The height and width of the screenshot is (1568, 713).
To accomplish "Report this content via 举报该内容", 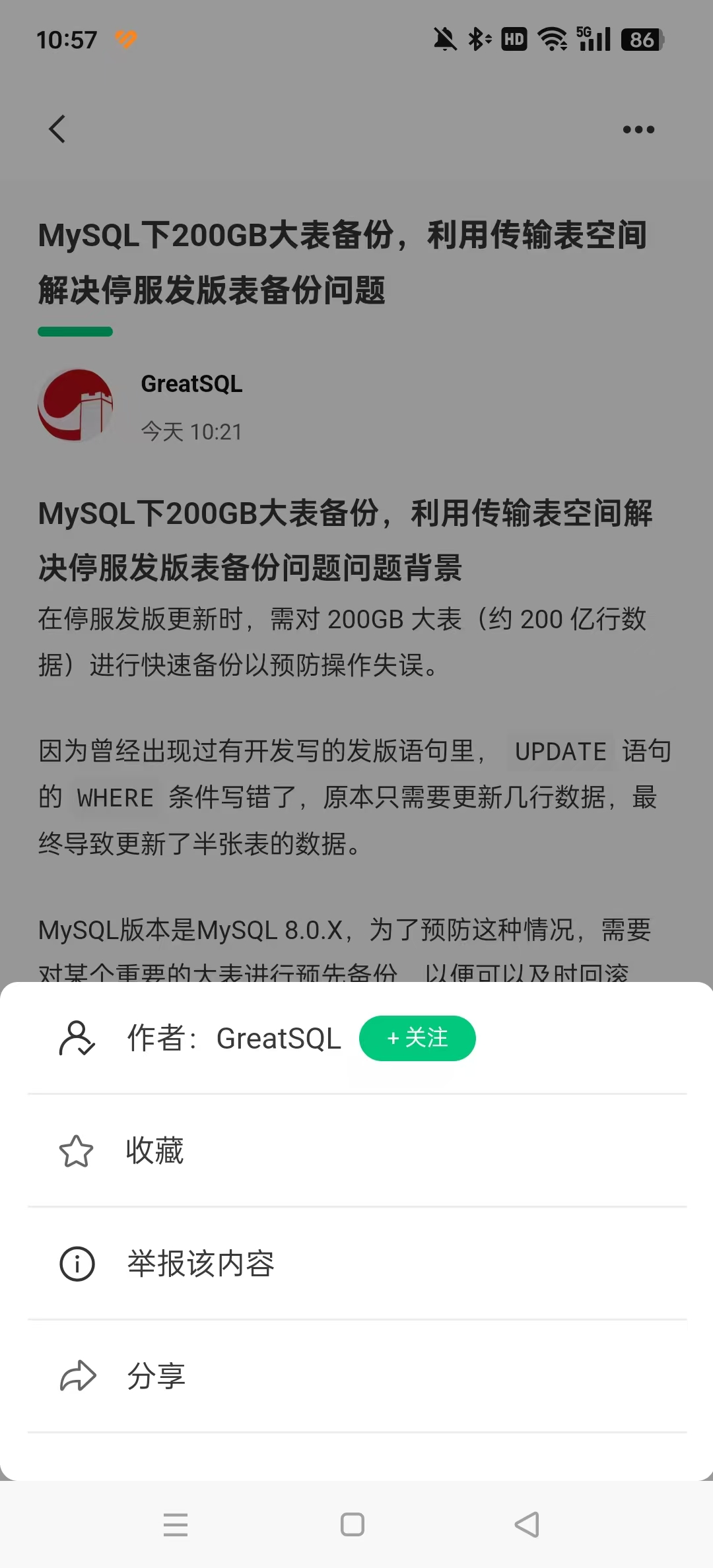I will pos(356,1264).
